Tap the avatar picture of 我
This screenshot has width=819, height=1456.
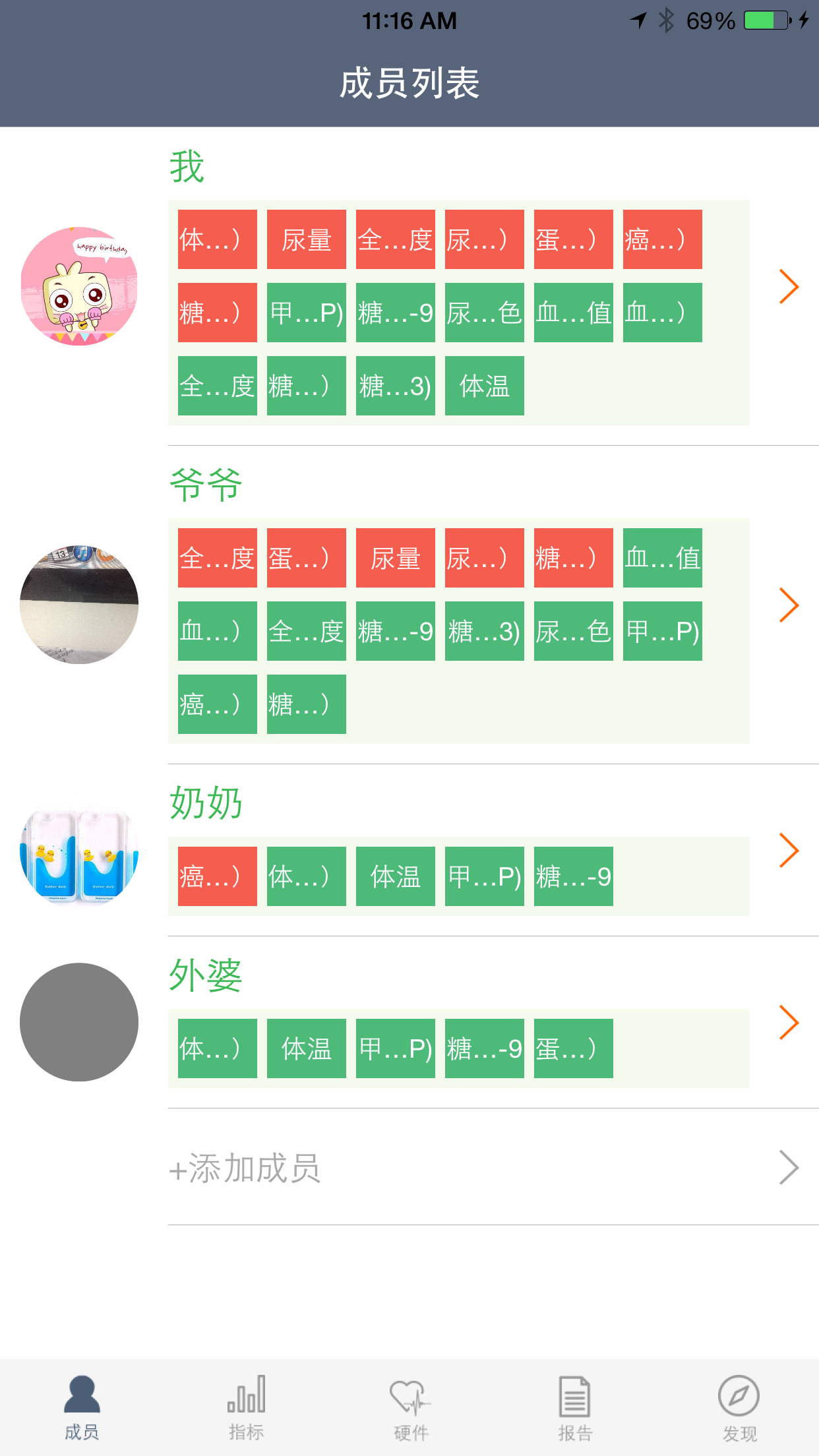[79, 286]
